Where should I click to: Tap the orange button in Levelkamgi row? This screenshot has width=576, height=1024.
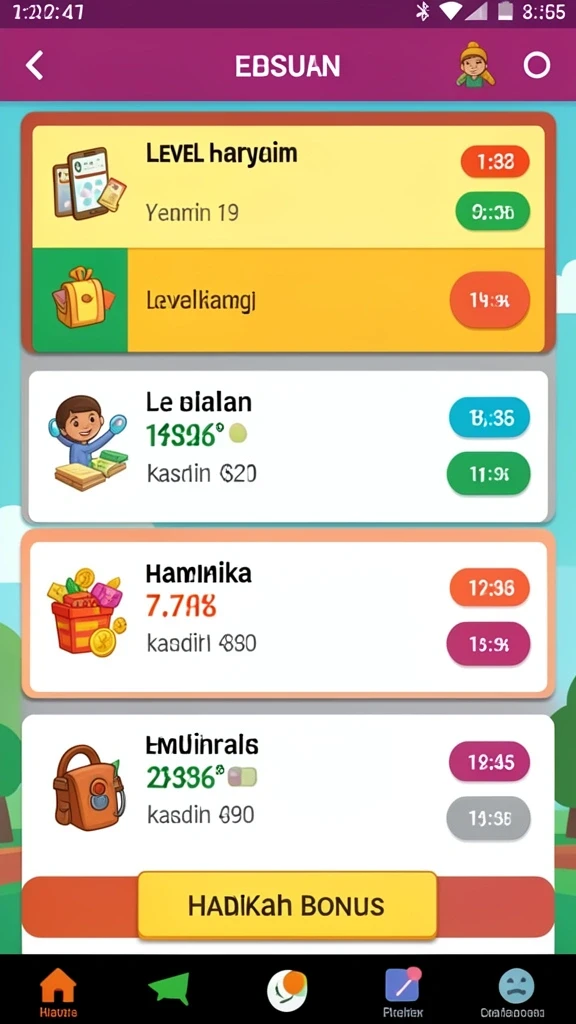pos(490,300)
